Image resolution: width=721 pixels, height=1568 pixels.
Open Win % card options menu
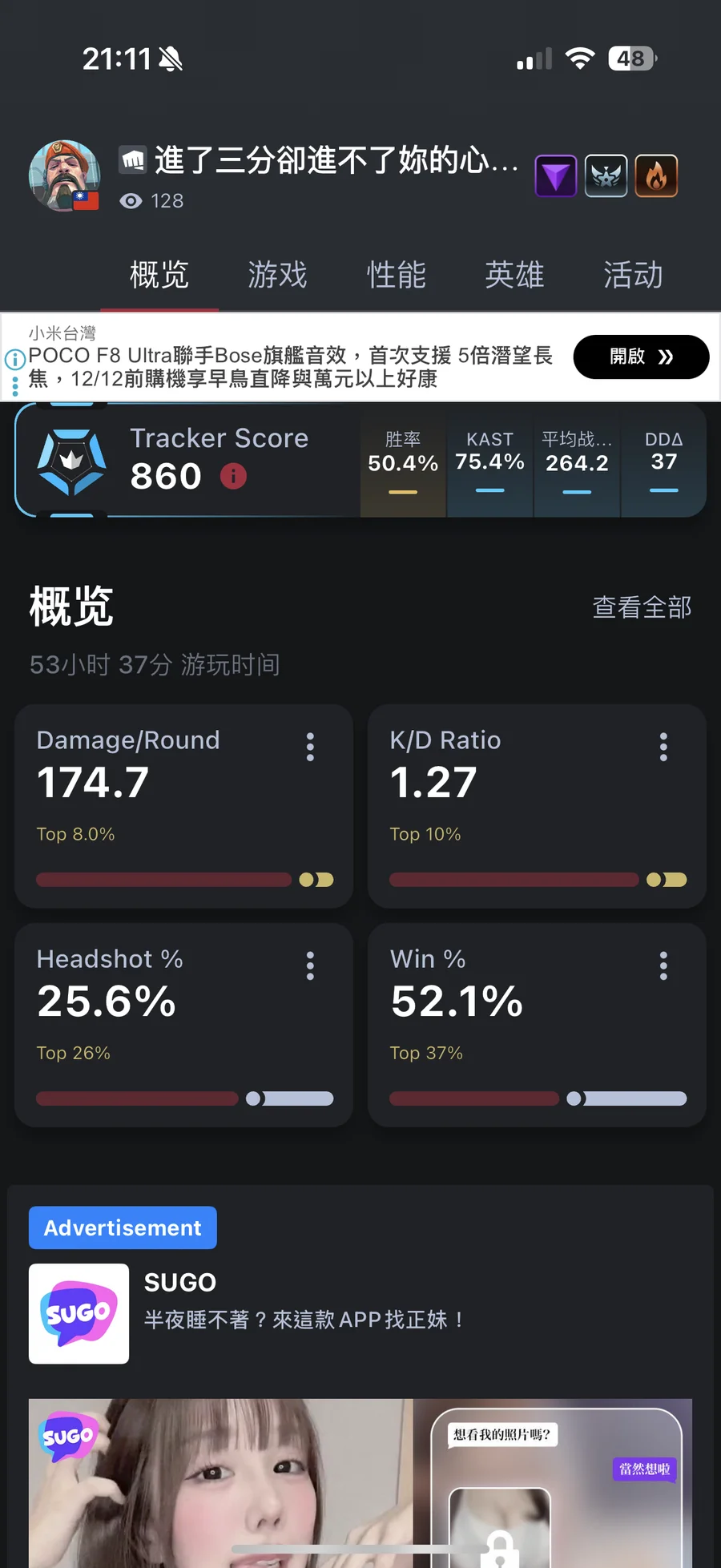[663, 965]
